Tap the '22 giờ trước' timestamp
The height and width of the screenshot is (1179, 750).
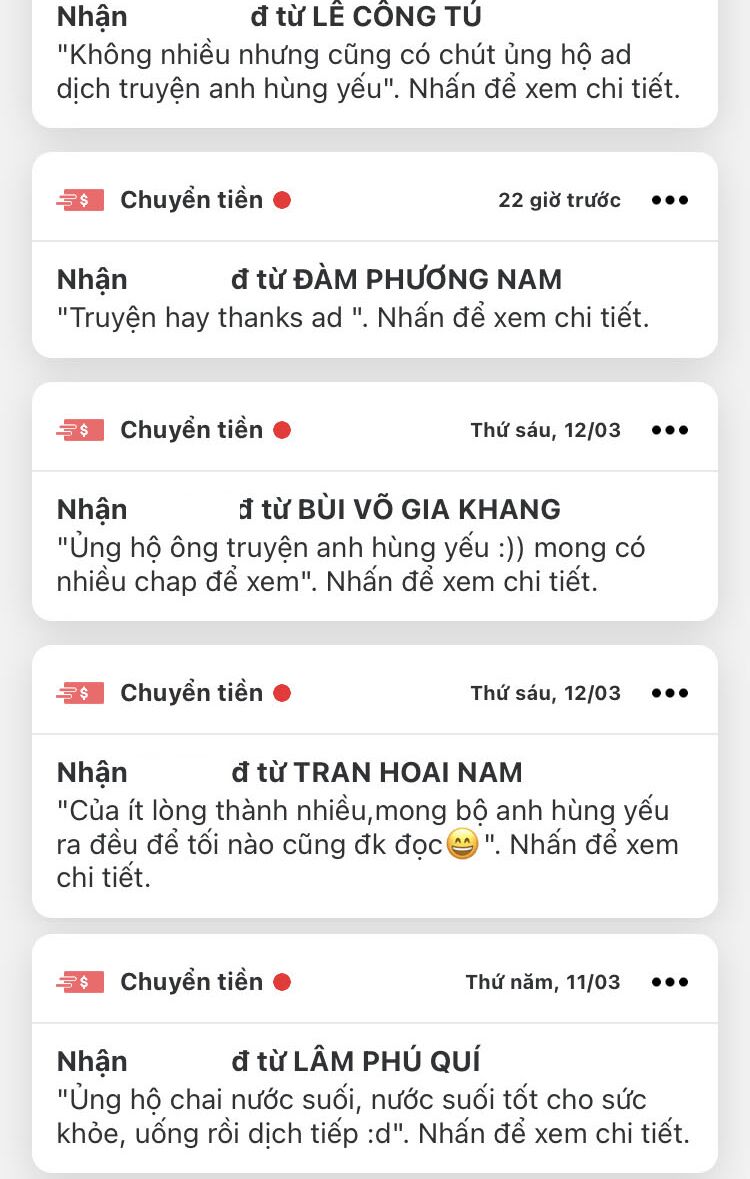(x=561, y=199)
